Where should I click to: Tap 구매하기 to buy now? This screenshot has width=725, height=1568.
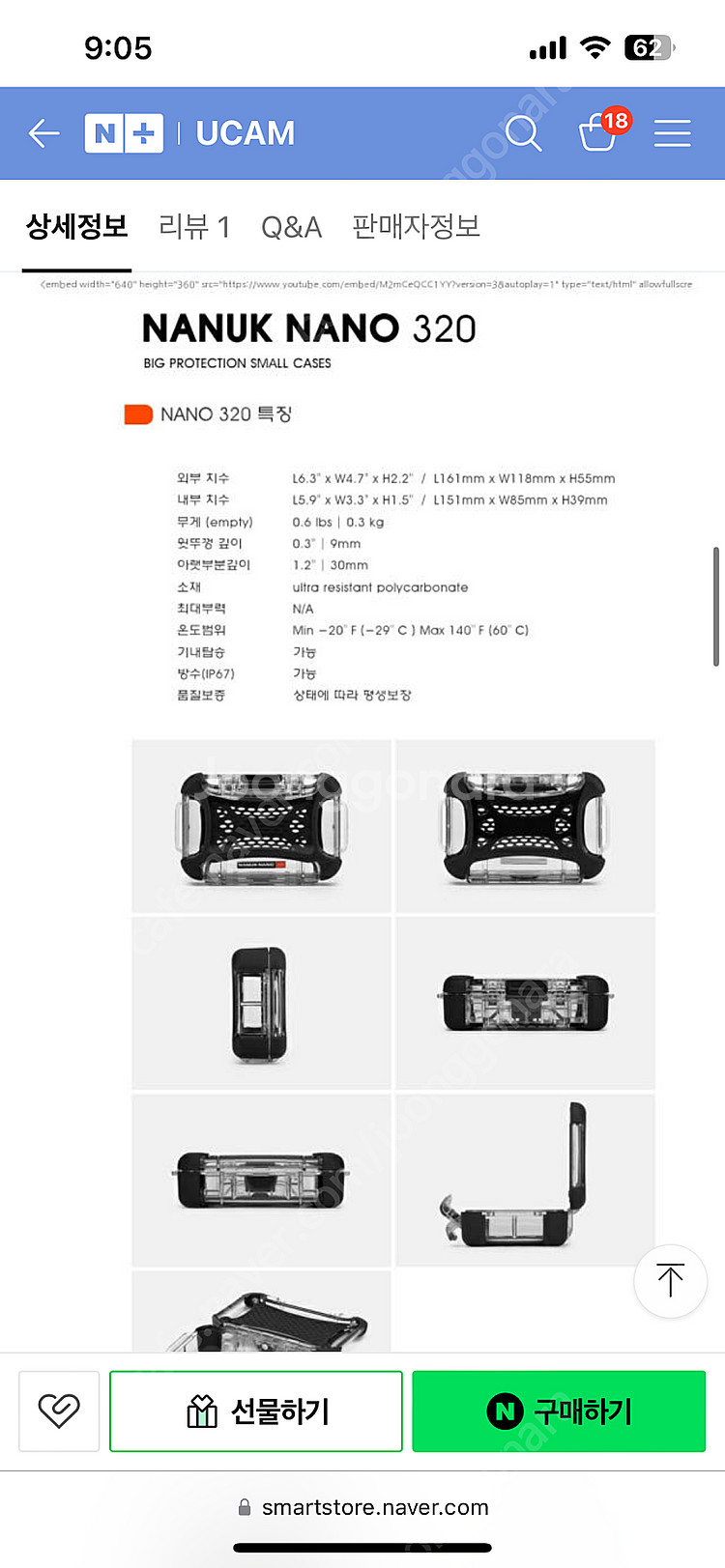559,1411
